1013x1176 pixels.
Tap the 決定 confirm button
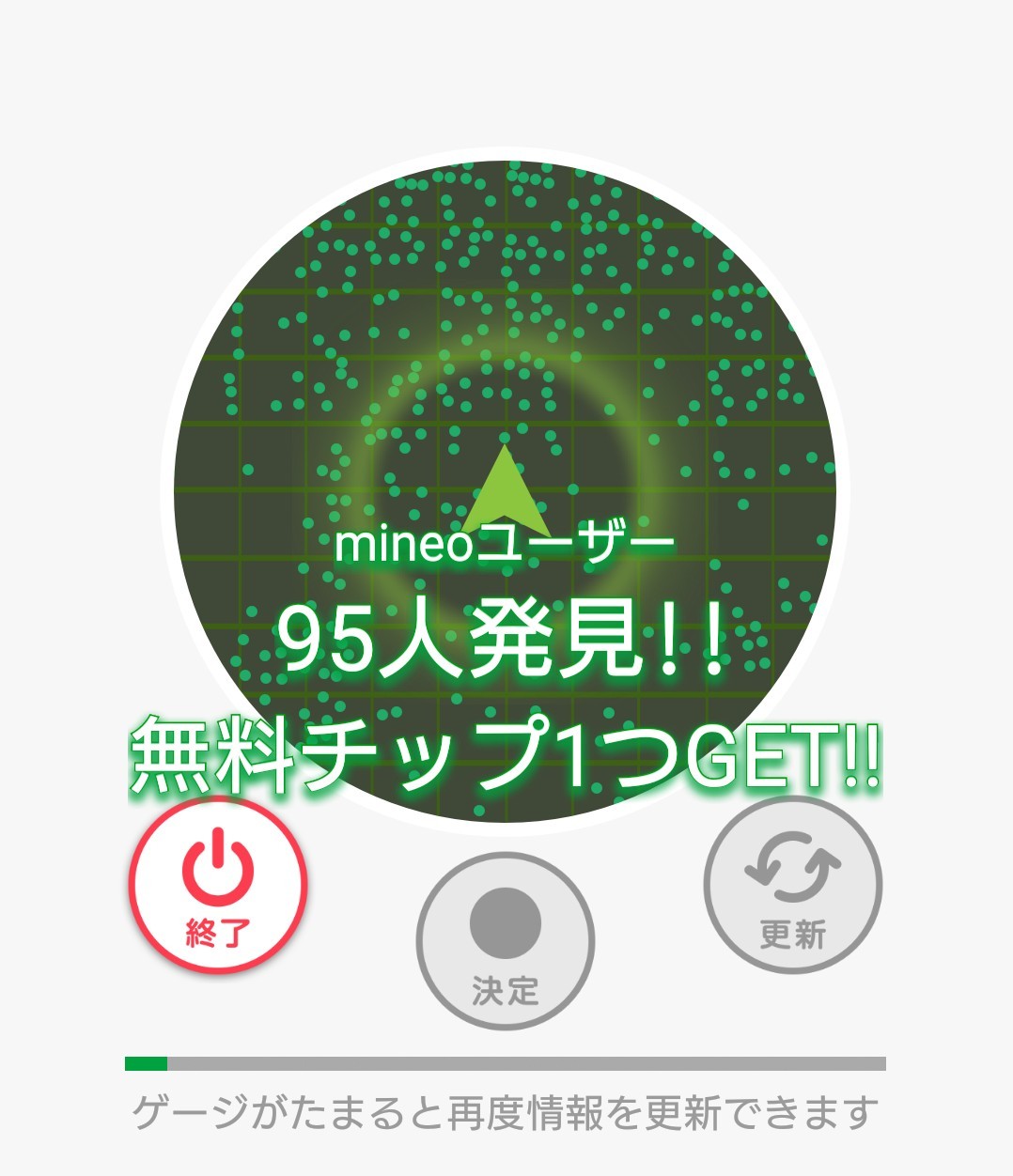(506, 940)
